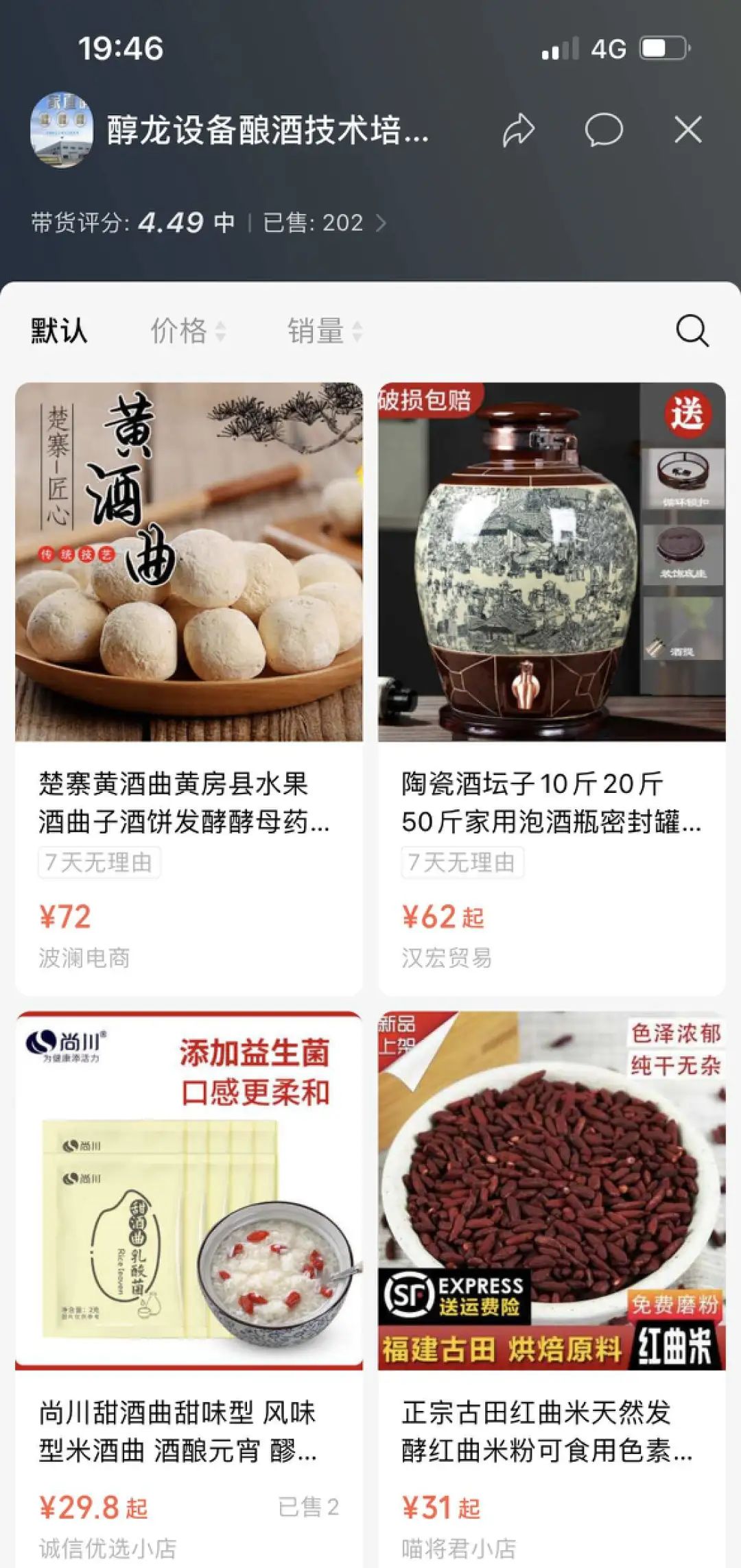Image resolution: width=741 pixels, height=1568 pixels.
Task: View 带货评分 and 已售 details
Action: tap(209, 223)
